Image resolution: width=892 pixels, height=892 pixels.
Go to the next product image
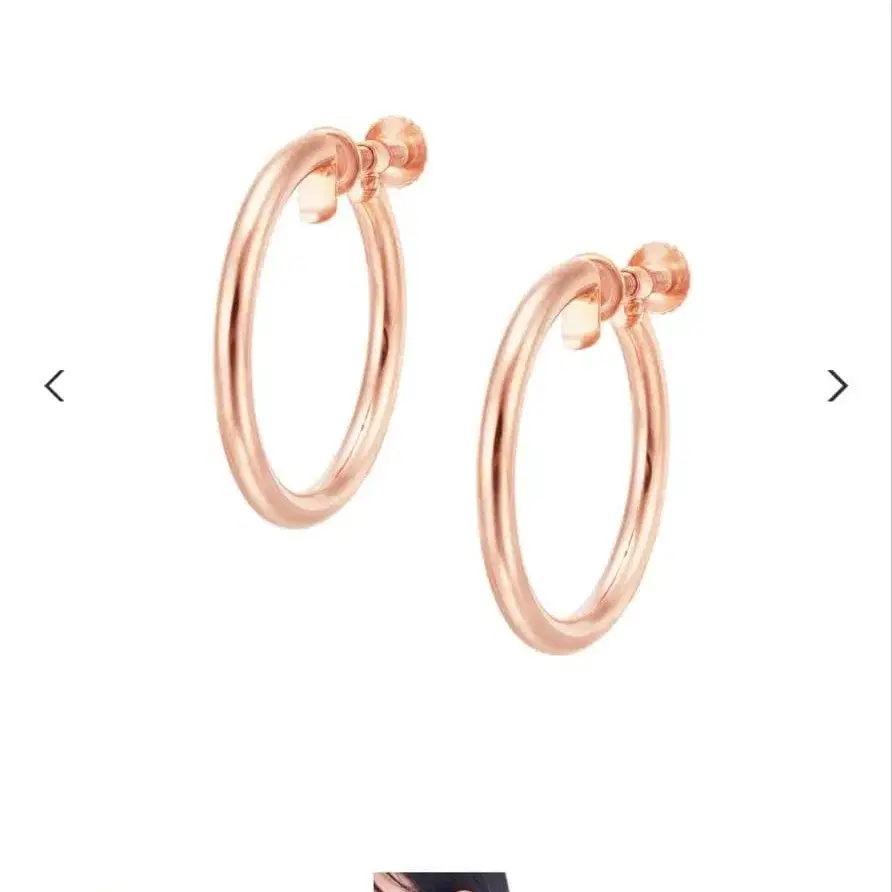point(837,386)
